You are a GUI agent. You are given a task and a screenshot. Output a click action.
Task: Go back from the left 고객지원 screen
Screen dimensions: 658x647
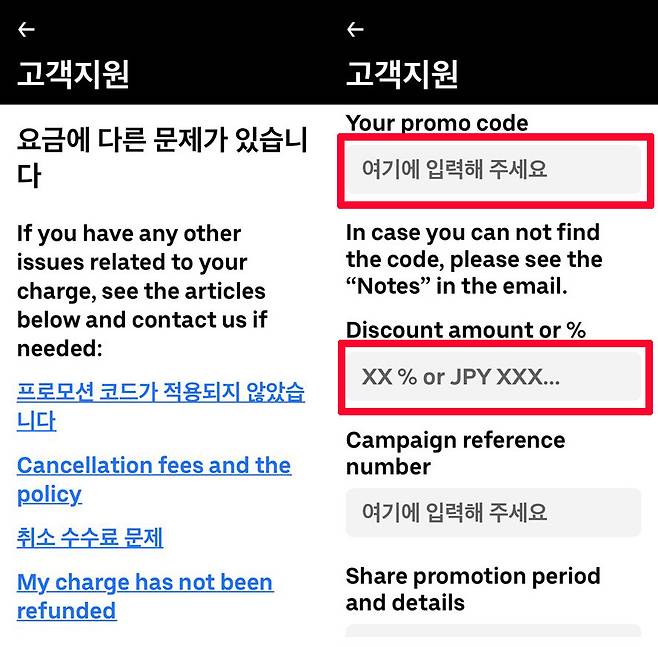(x=27, y=30)
